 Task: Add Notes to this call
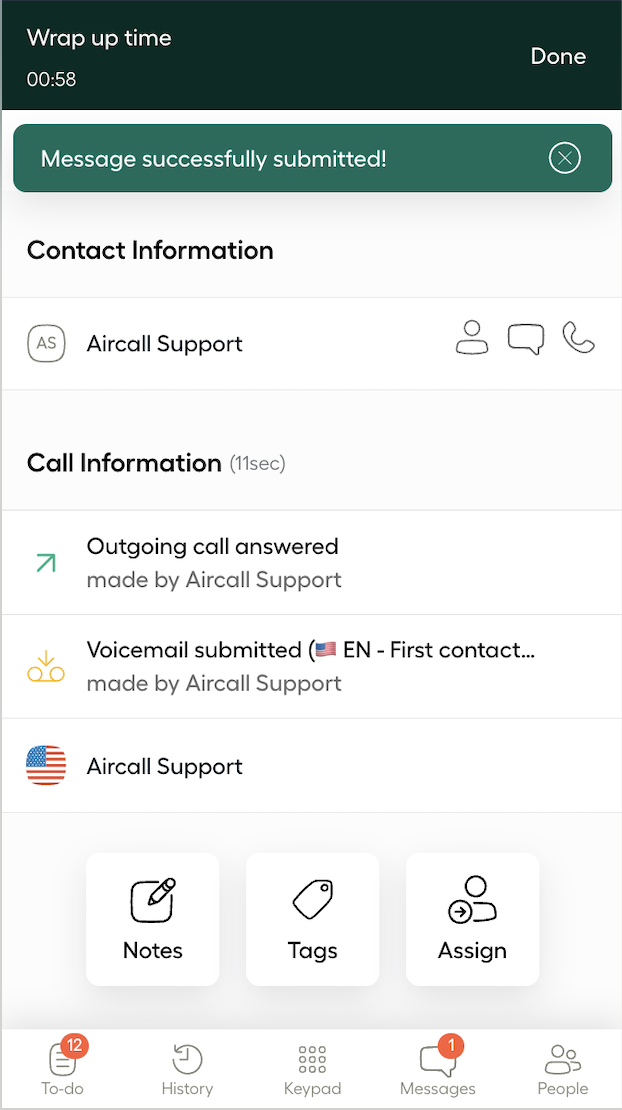pyautogui.click(x=153, y=919)
